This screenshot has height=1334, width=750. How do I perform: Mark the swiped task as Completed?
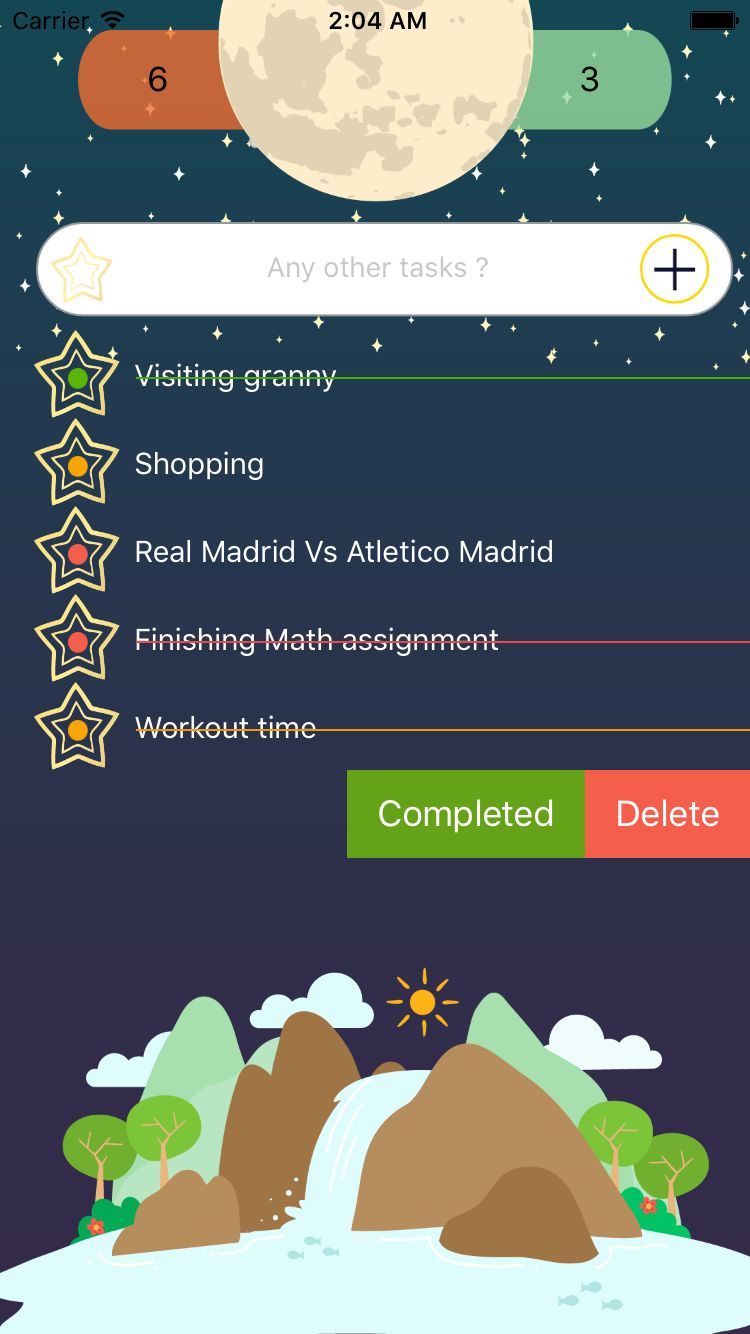(466, 814)
